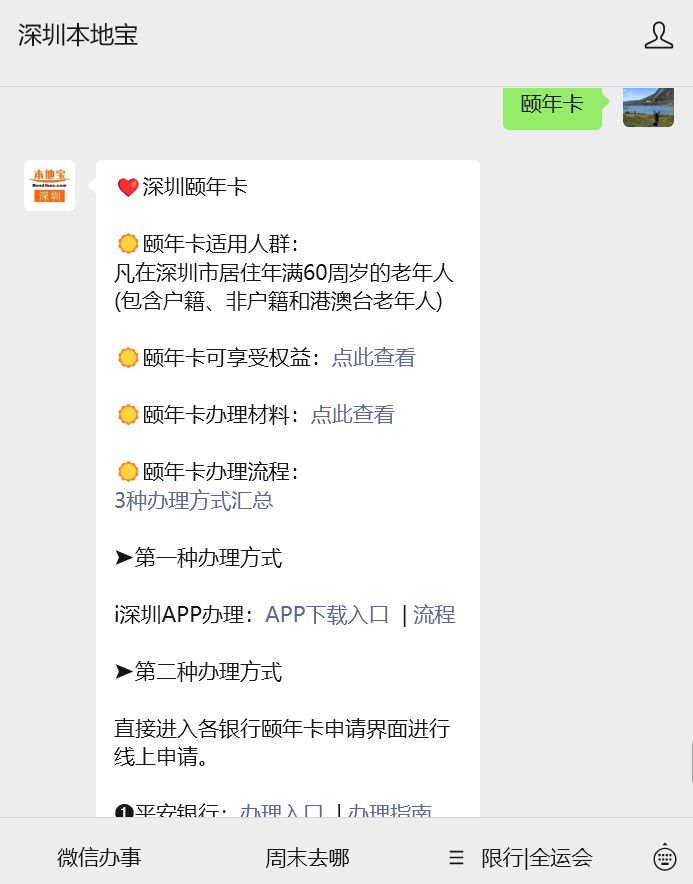Open the 点此查看 link for 颐年卡可享受权益
The width and height of the screenshot is (693, 884).
pyautogui.click(x=373, y=357)
